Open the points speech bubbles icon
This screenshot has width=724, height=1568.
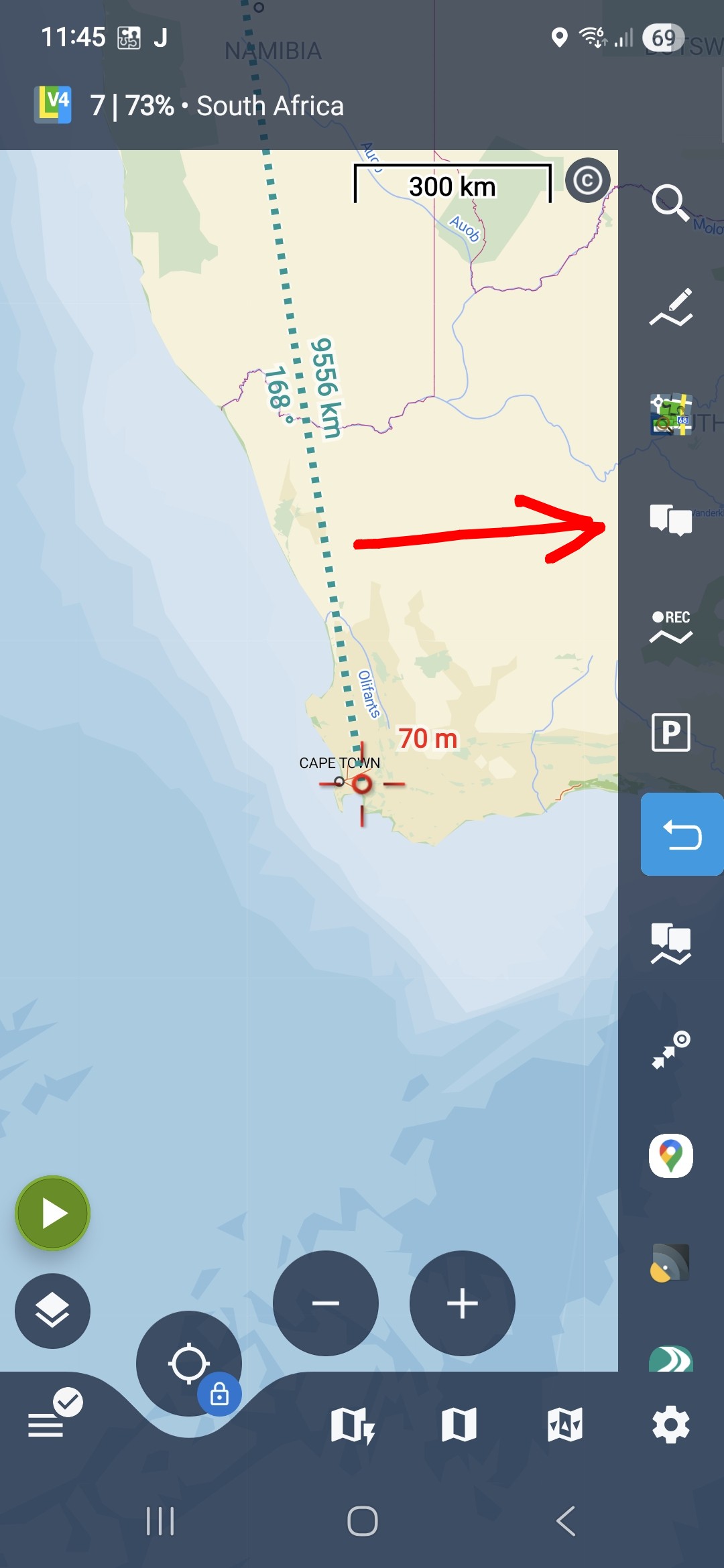pos(671,520)
